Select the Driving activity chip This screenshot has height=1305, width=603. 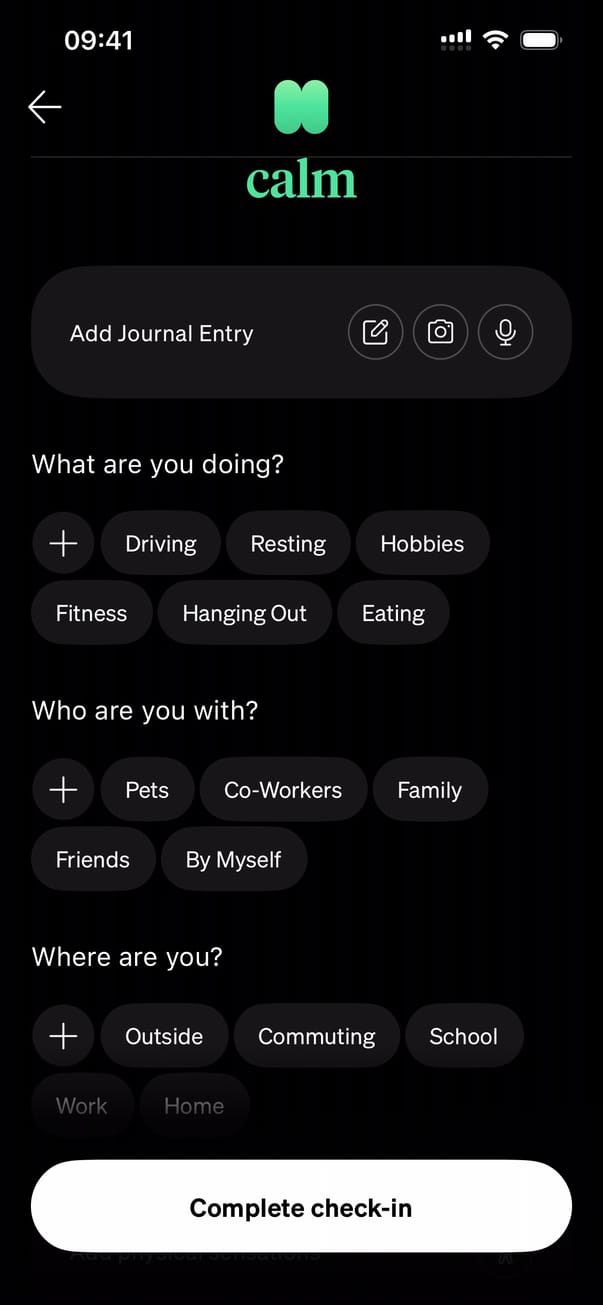click(x=161, y=543)
